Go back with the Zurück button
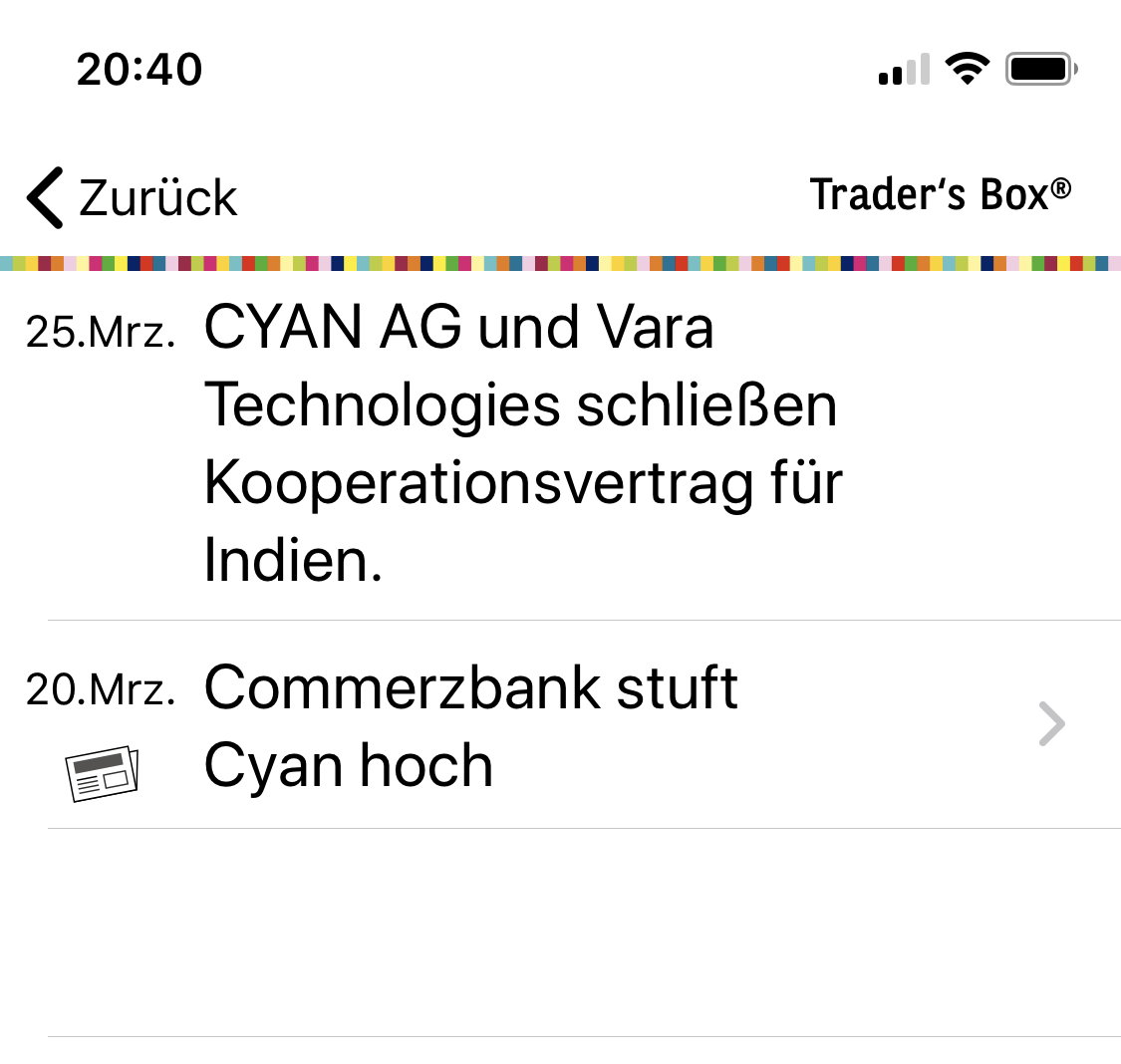1121x1064 pixels. tap(132, 197)
